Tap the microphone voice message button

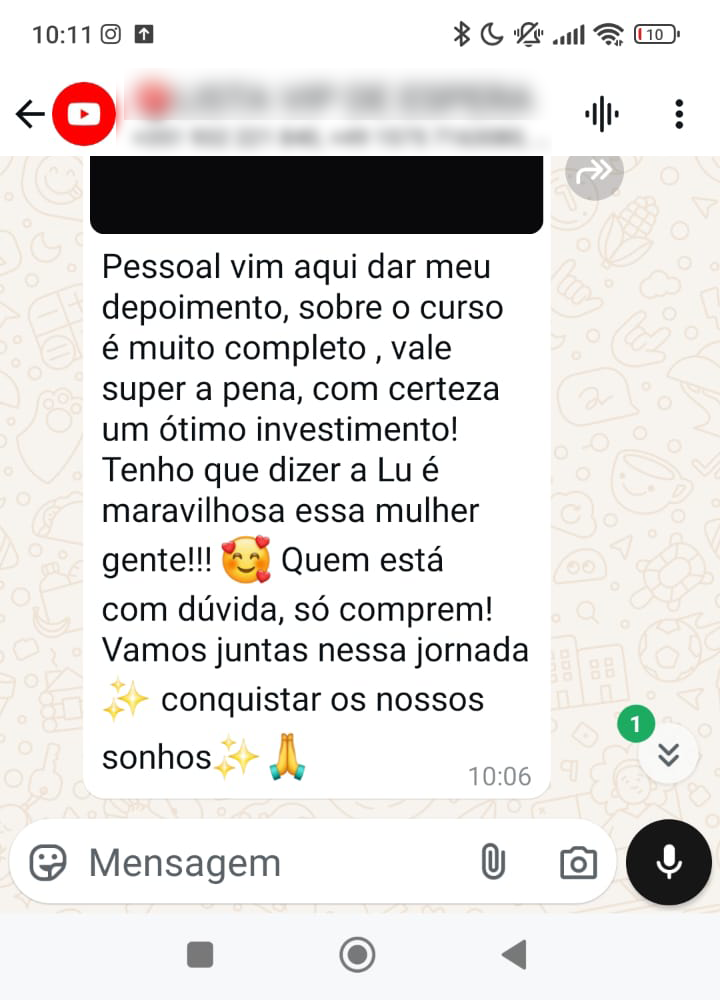[668, 862]
